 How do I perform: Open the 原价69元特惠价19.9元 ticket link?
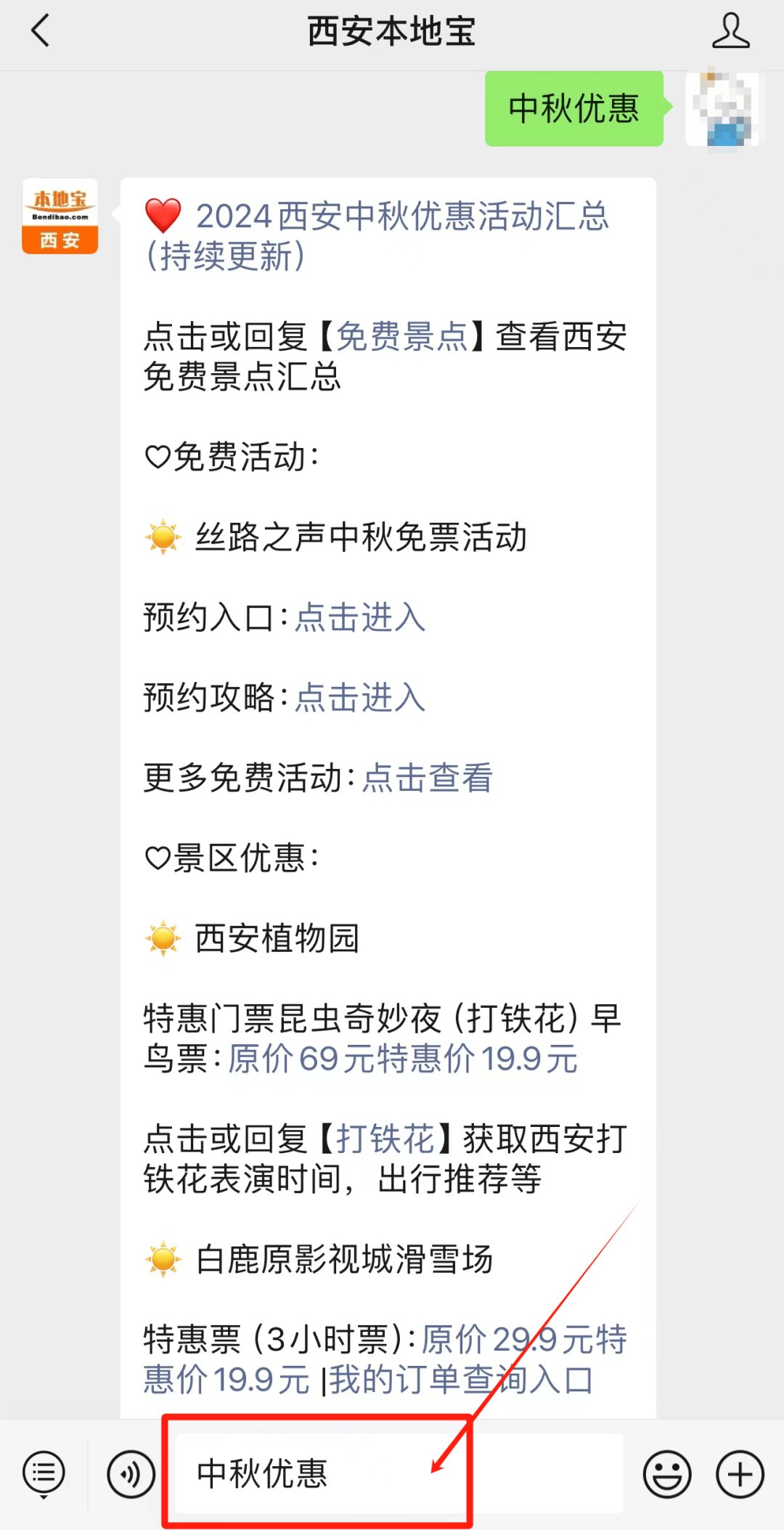(403, 1059)
